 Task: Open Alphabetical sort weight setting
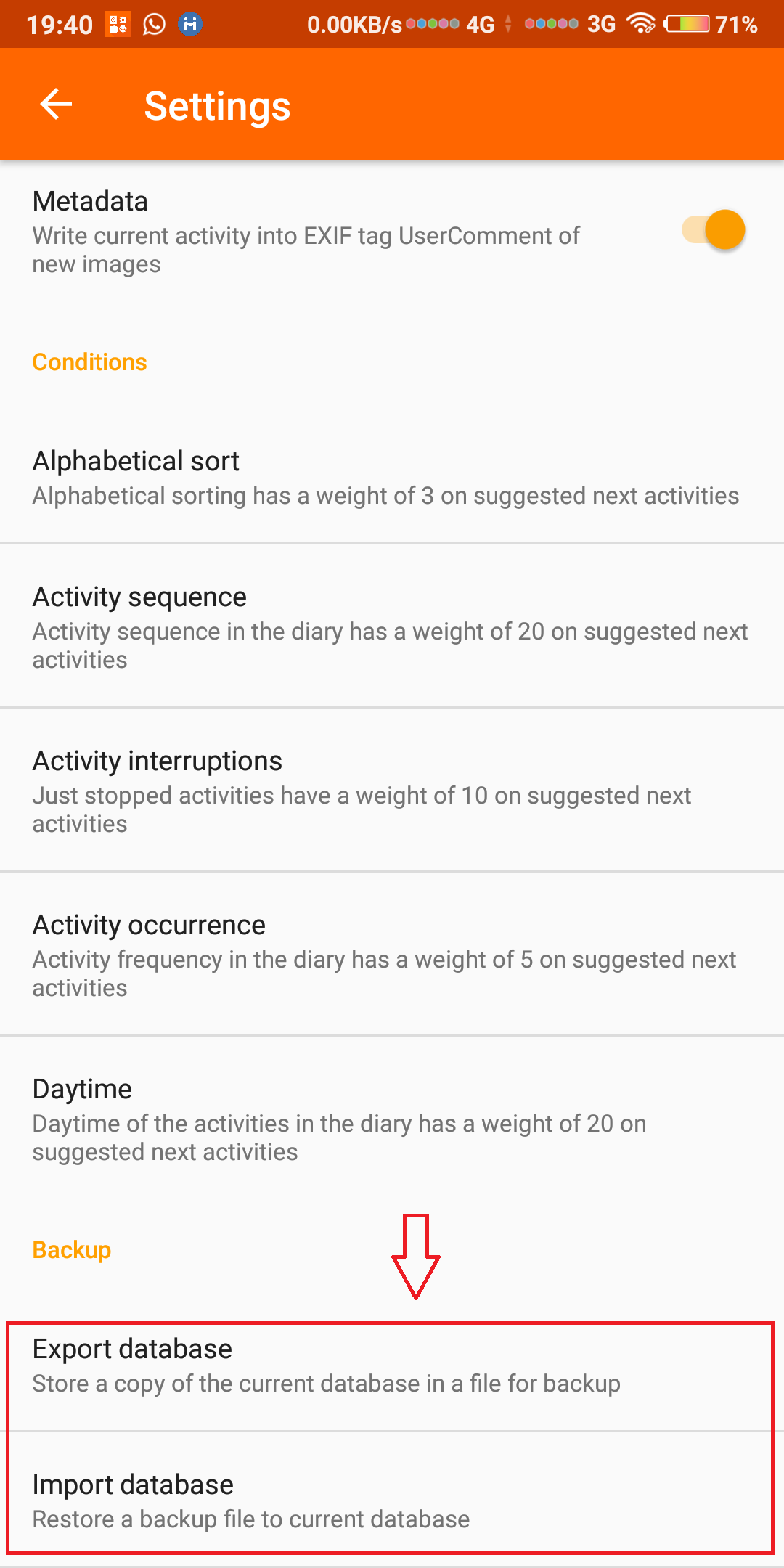392,478
